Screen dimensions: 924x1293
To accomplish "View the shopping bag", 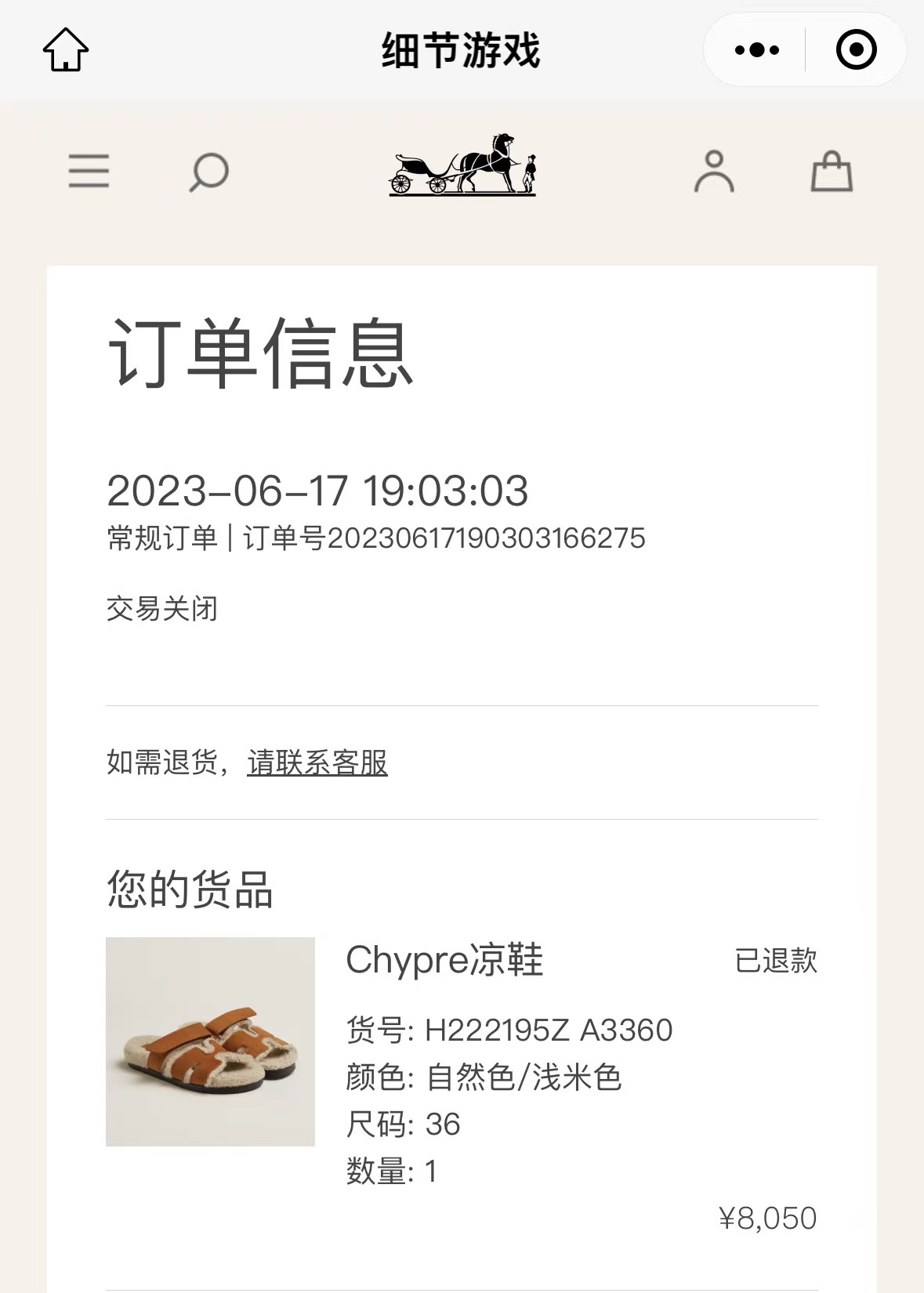I will (832, 171).
